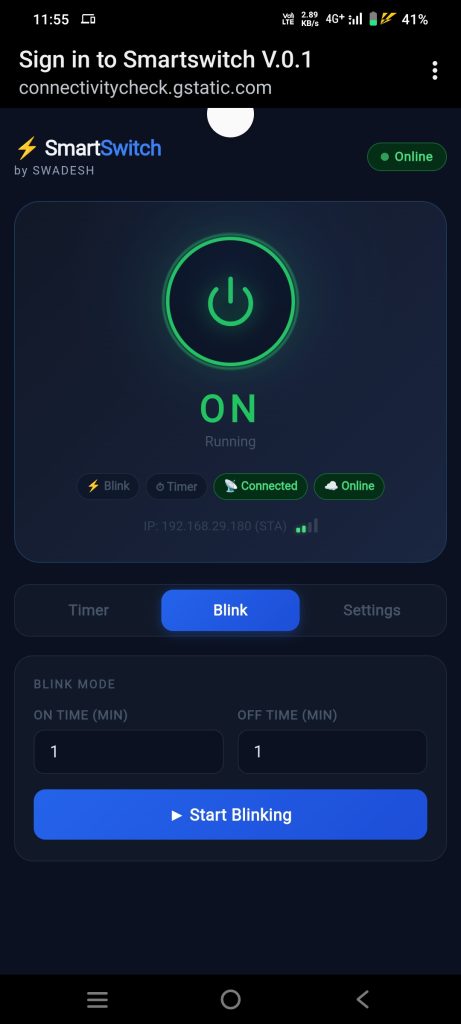Image resolution: width=461 pixels, height=1024 pixels.
Task: Select the Blink tab
Action: pos(230,610)
